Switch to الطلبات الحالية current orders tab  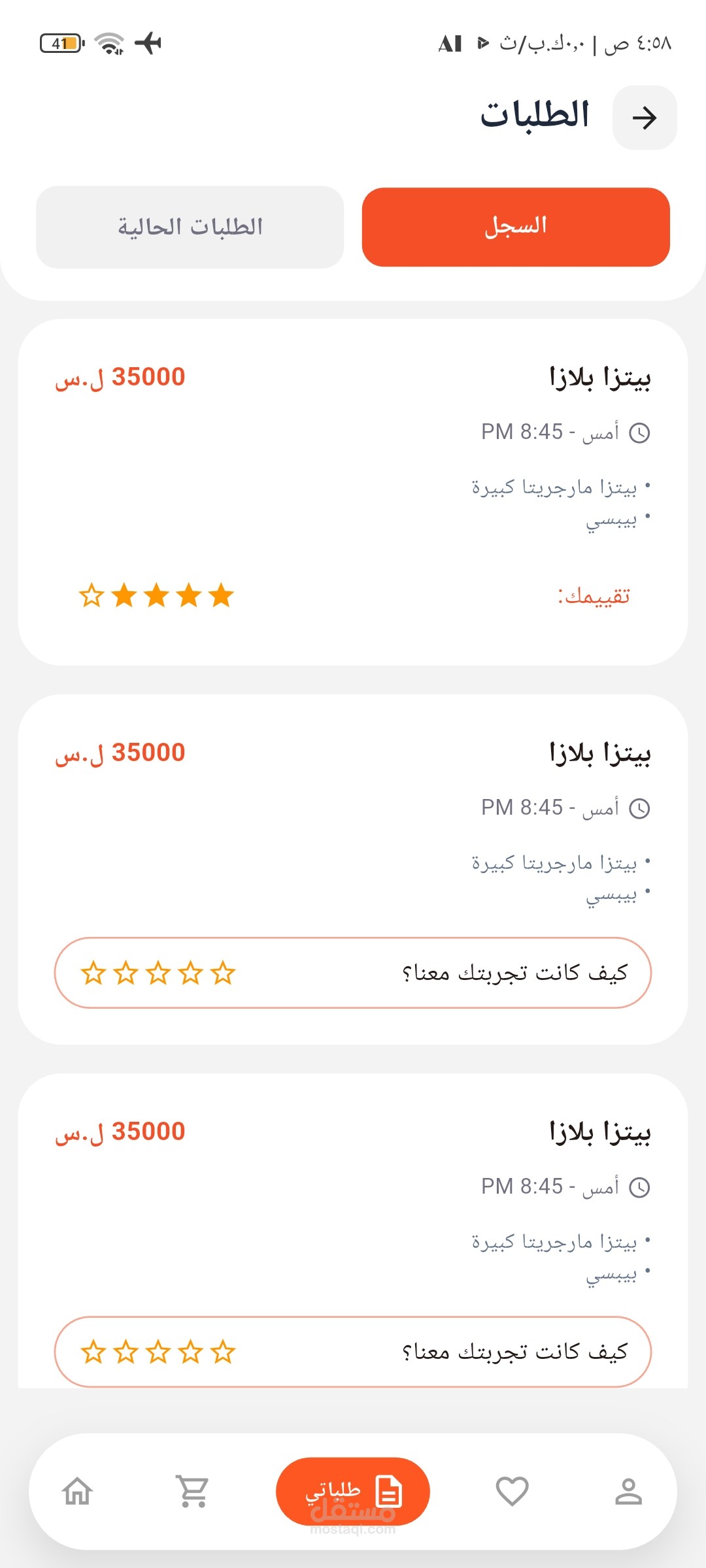190,227
